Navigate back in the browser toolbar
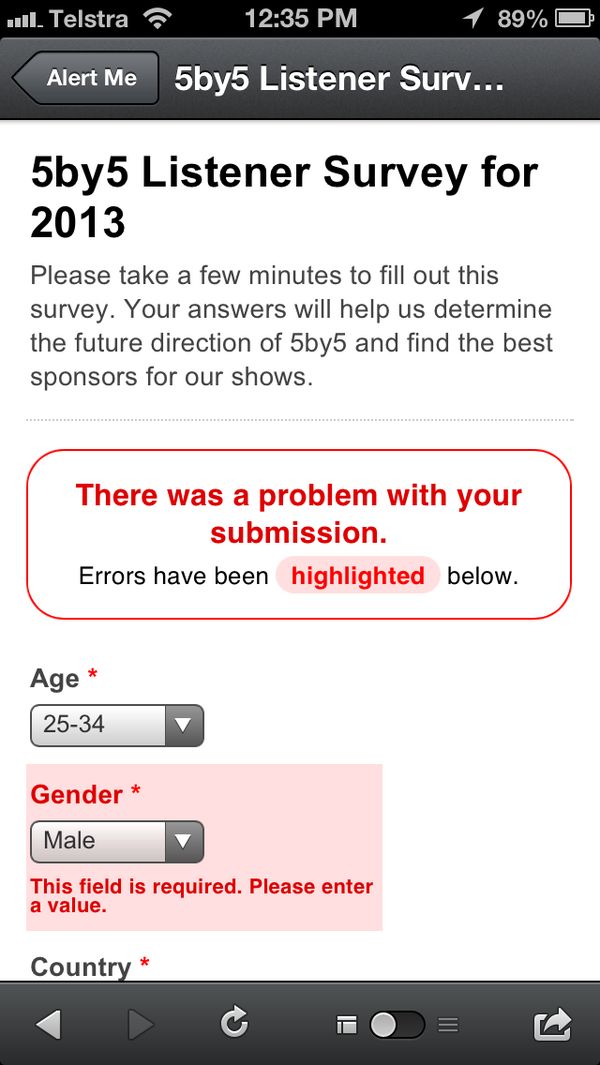 click(48, 1024)
